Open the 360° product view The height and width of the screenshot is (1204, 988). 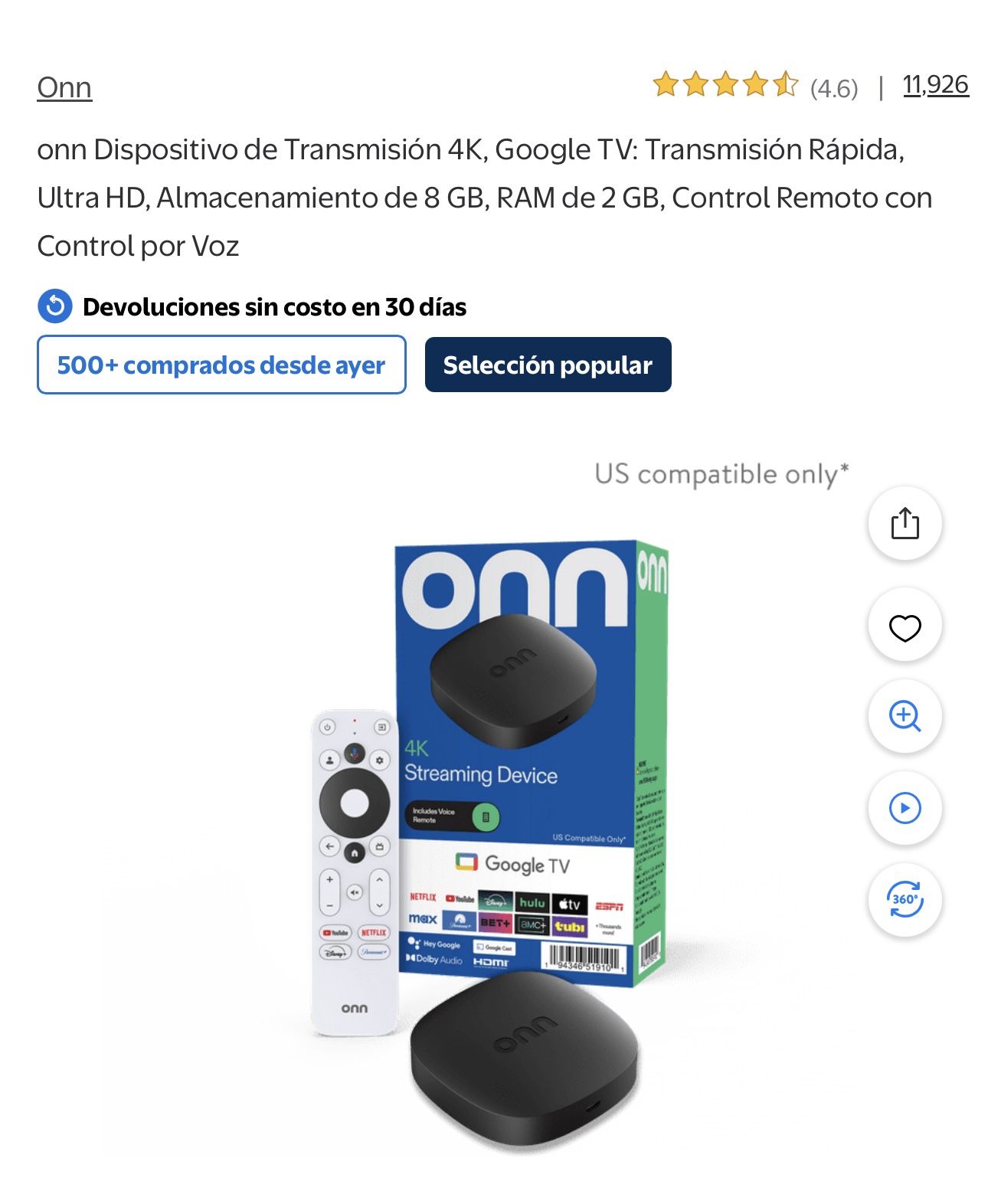tap(905, 900)
